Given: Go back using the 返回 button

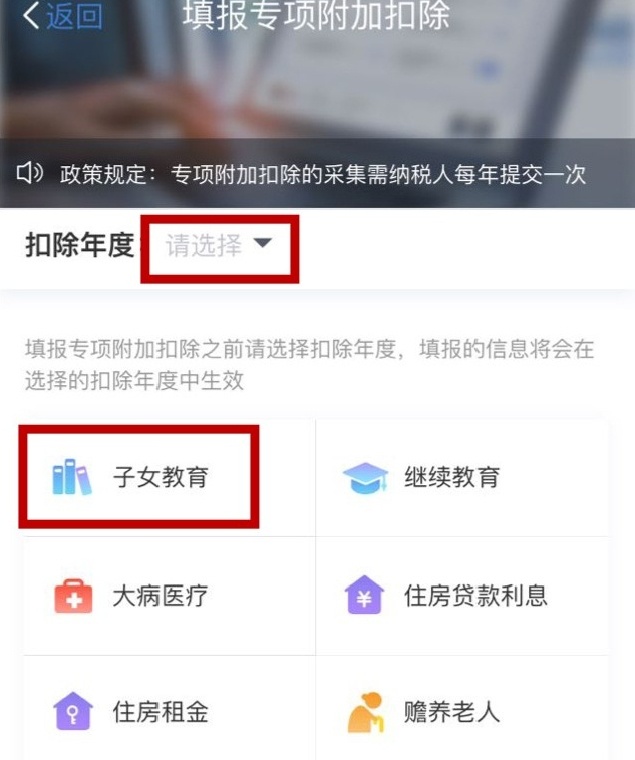Looking at the screenshot, I should pos(62,16).
